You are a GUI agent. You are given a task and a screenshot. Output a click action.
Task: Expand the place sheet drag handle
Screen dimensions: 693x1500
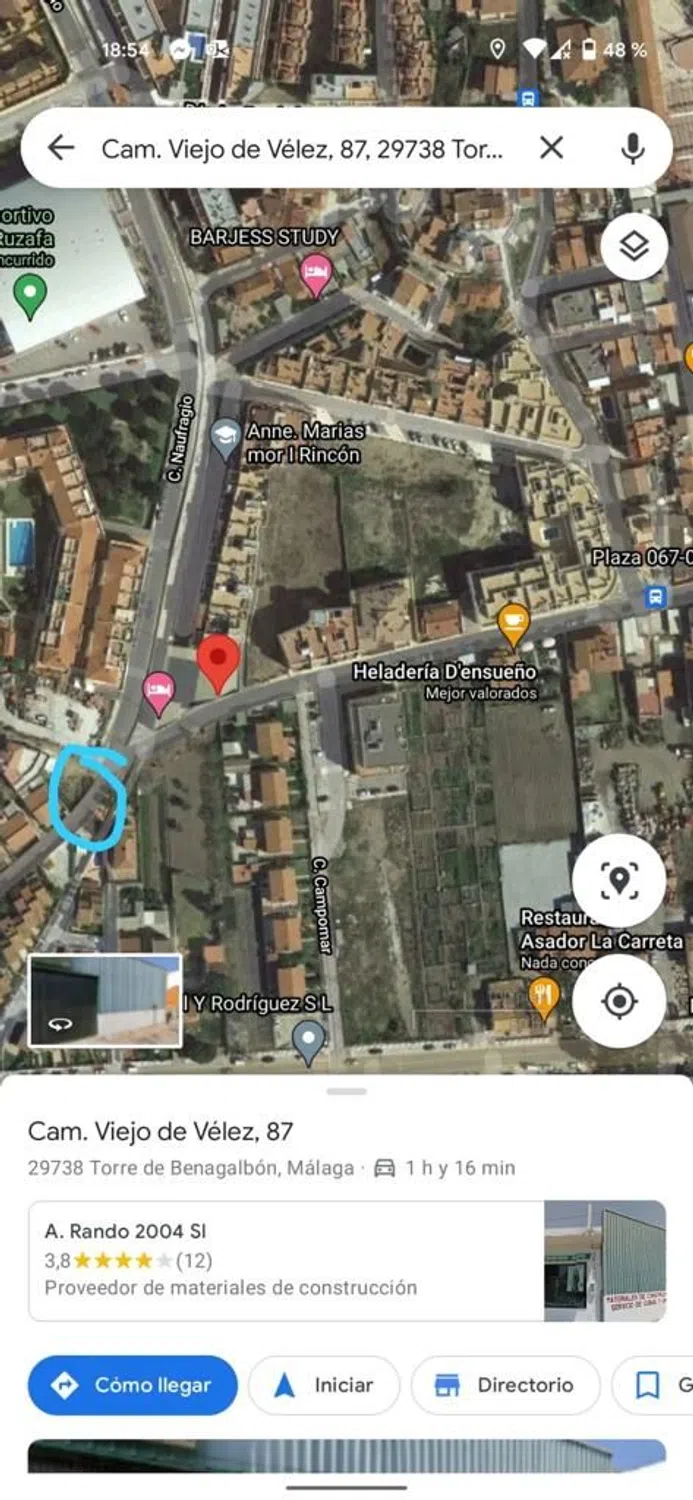point(346,1091)
